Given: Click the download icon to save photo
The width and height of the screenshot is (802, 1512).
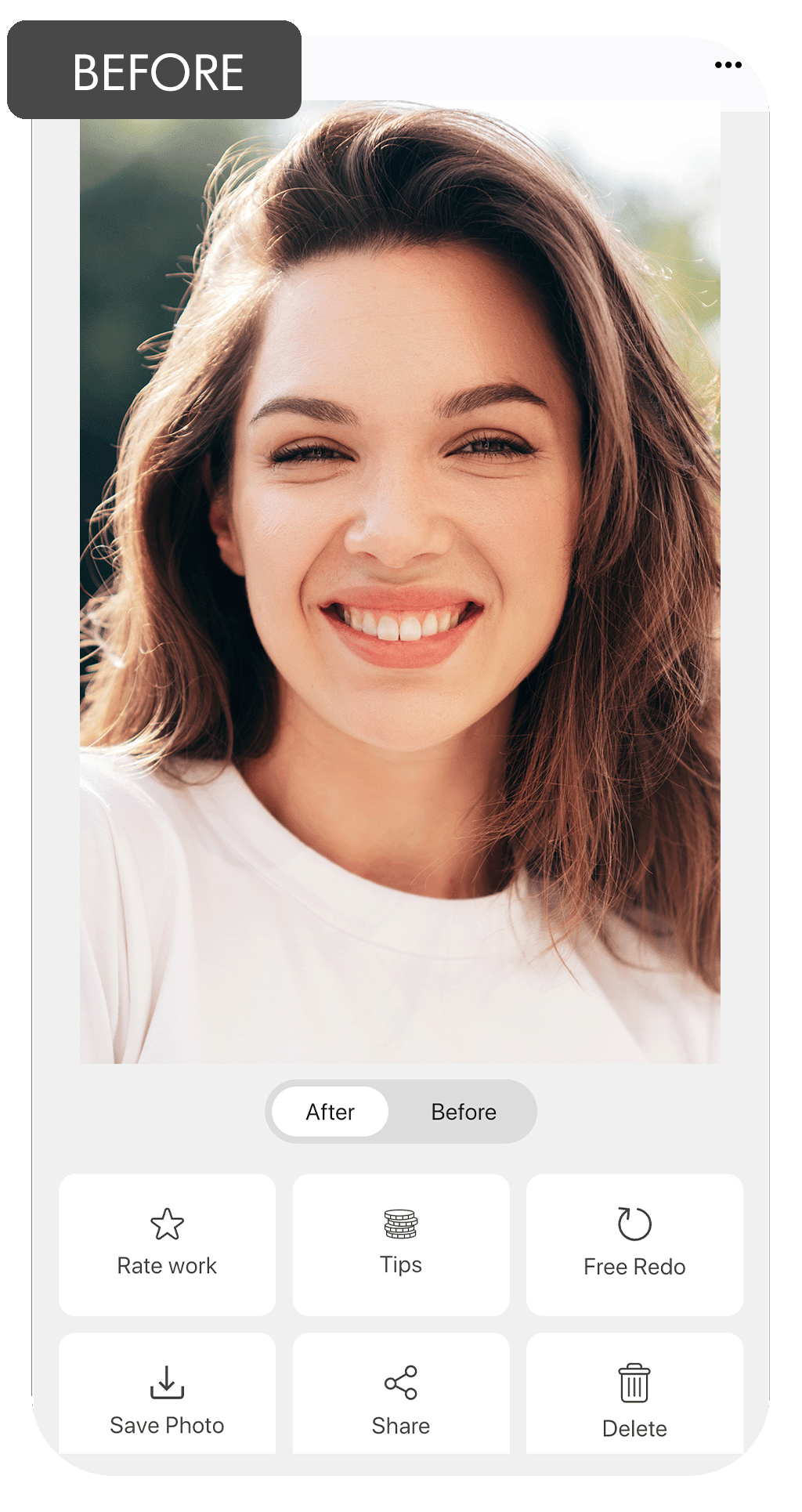Looking at the screenshot, I should click(x=167, y=1382).
